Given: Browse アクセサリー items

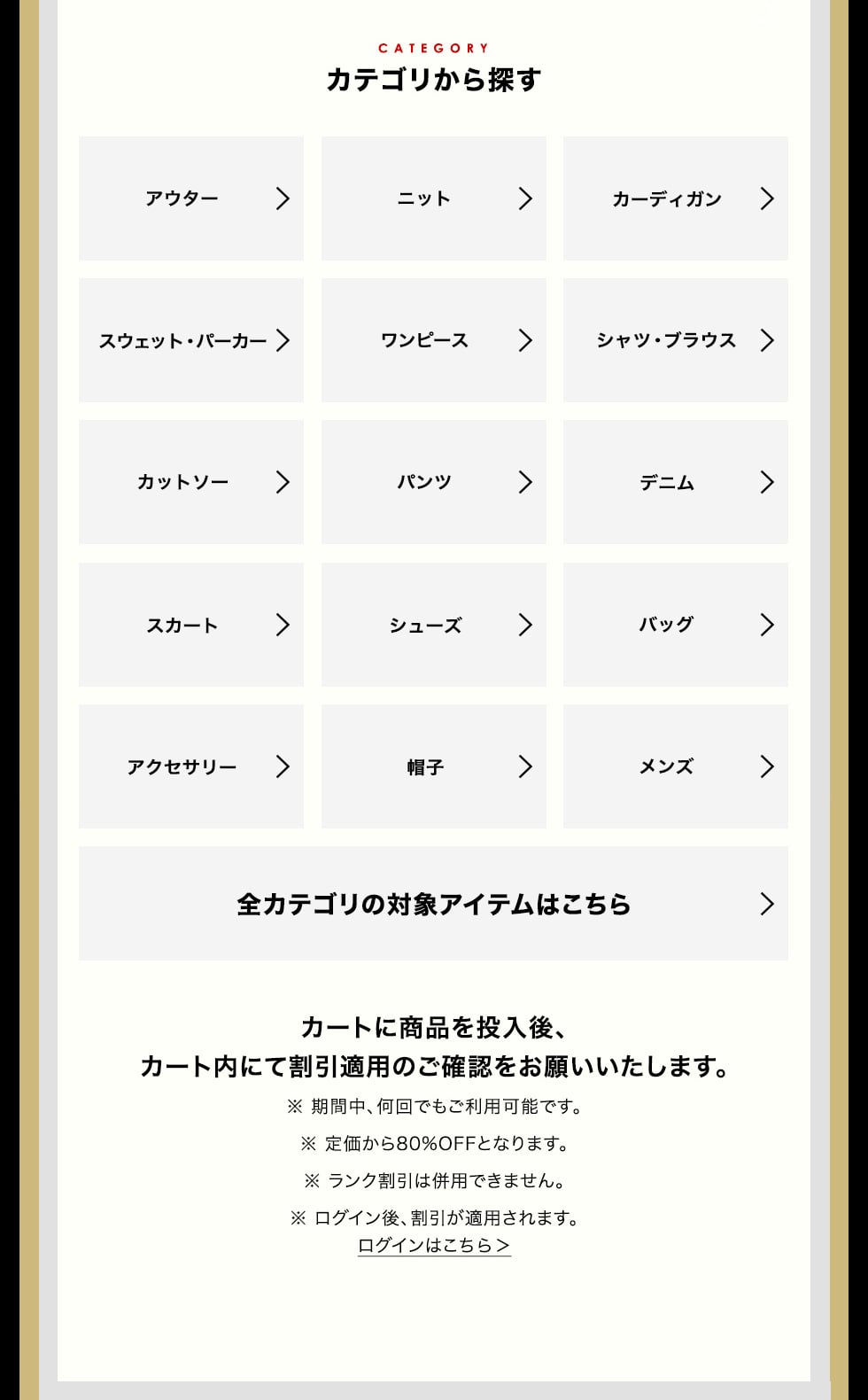Looking at the screenshot, I should click(x=190, y=766).
